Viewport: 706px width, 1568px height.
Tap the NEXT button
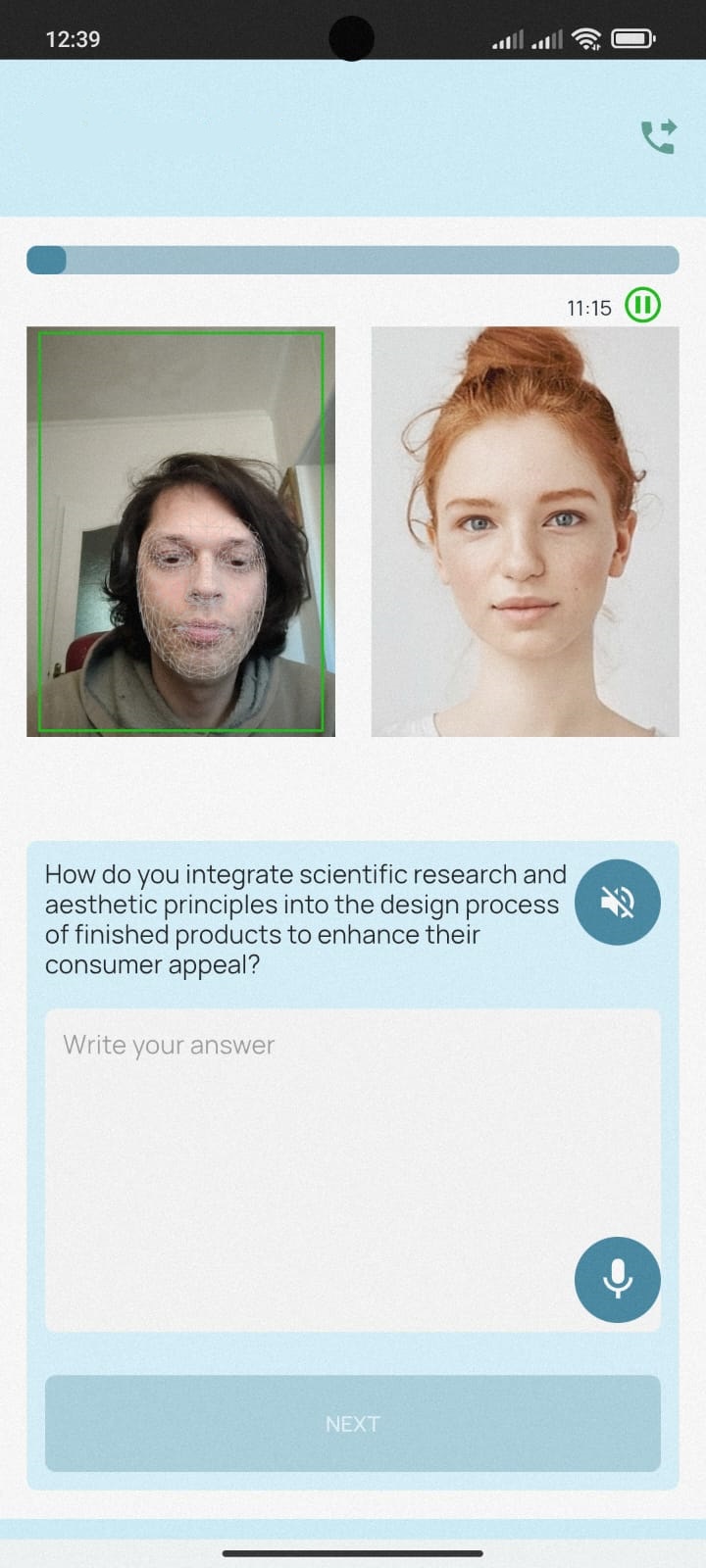pyautogui.click(x=352, y=1423)
